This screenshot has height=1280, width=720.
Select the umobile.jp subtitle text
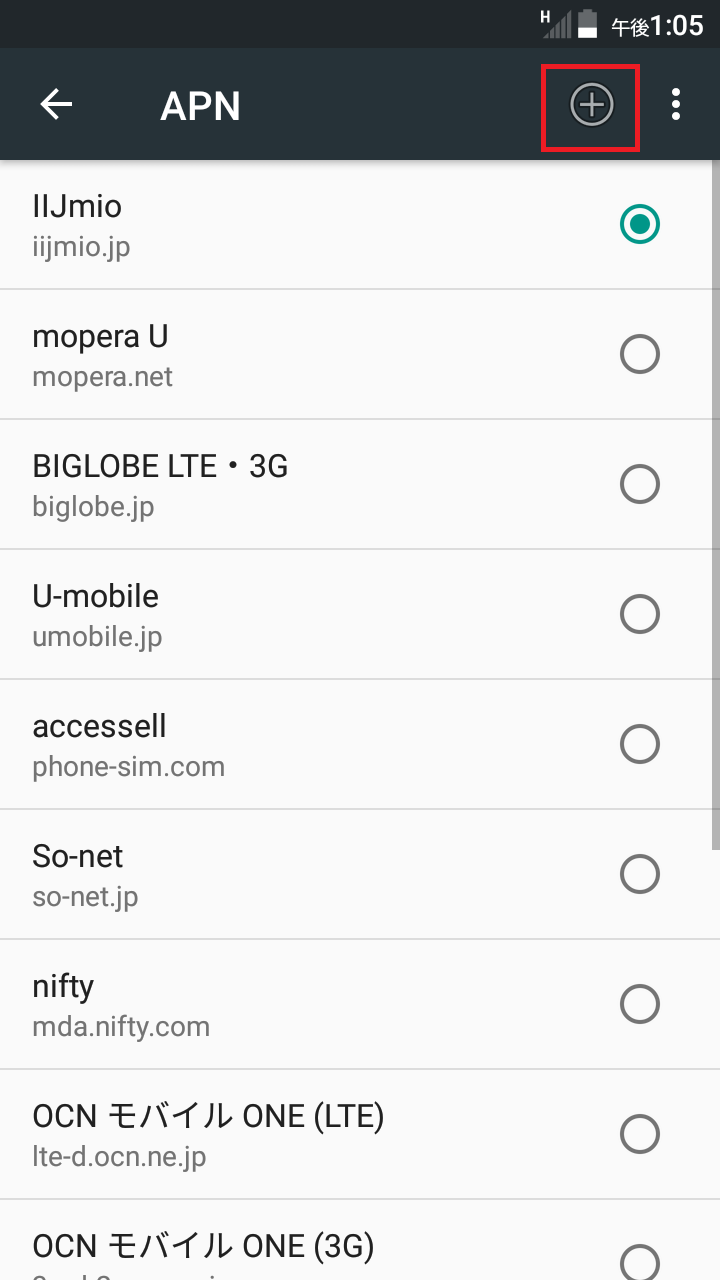(x=96, y=637)
